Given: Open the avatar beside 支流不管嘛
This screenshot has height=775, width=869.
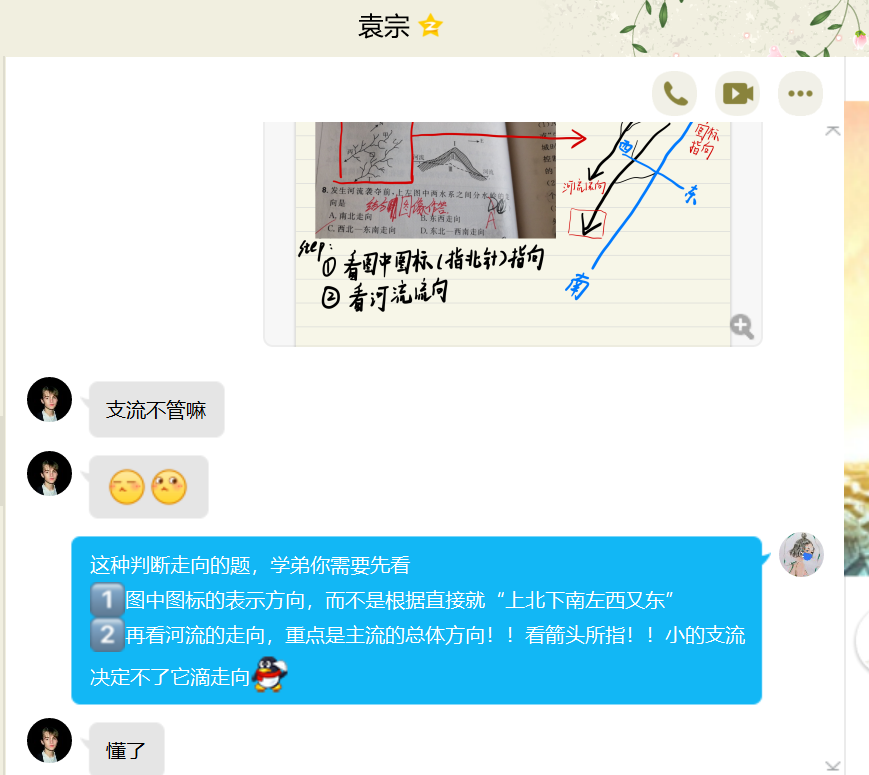Looking at the screenshot, I should coord(49,400).
